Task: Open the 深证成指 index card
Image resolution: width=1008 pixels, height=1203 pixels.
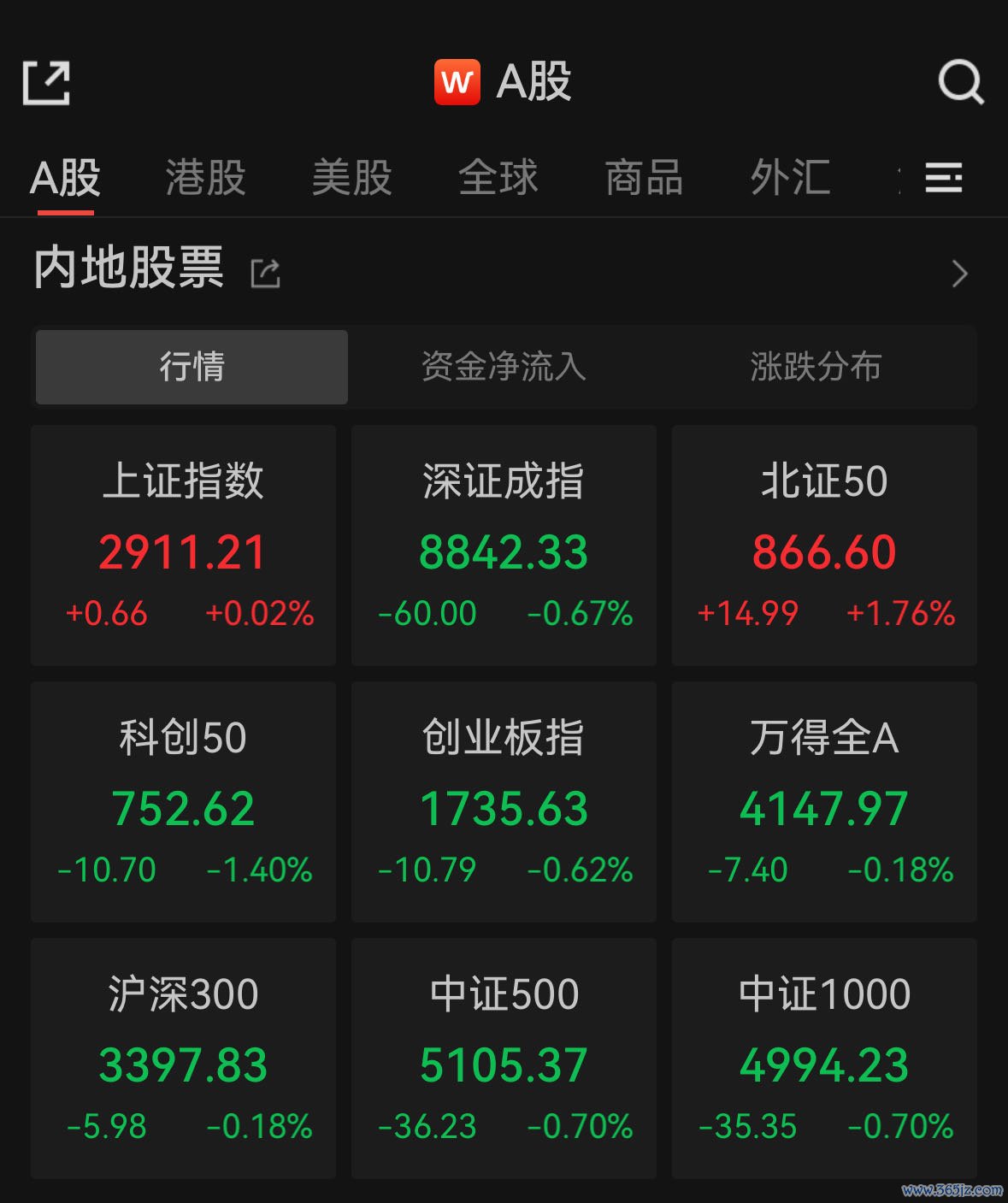Action: [x=504, y=545]
